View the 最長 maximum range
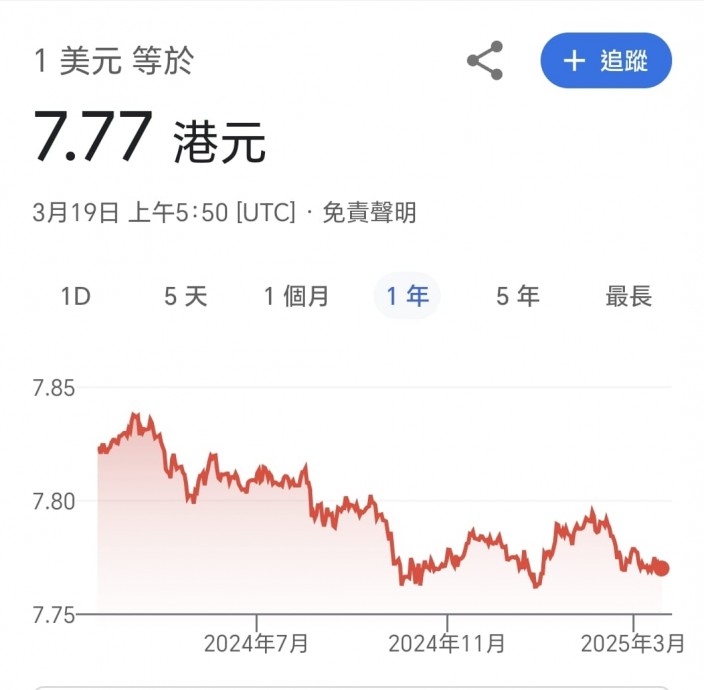This screenshot has height=690, width=704. (629, 296)
